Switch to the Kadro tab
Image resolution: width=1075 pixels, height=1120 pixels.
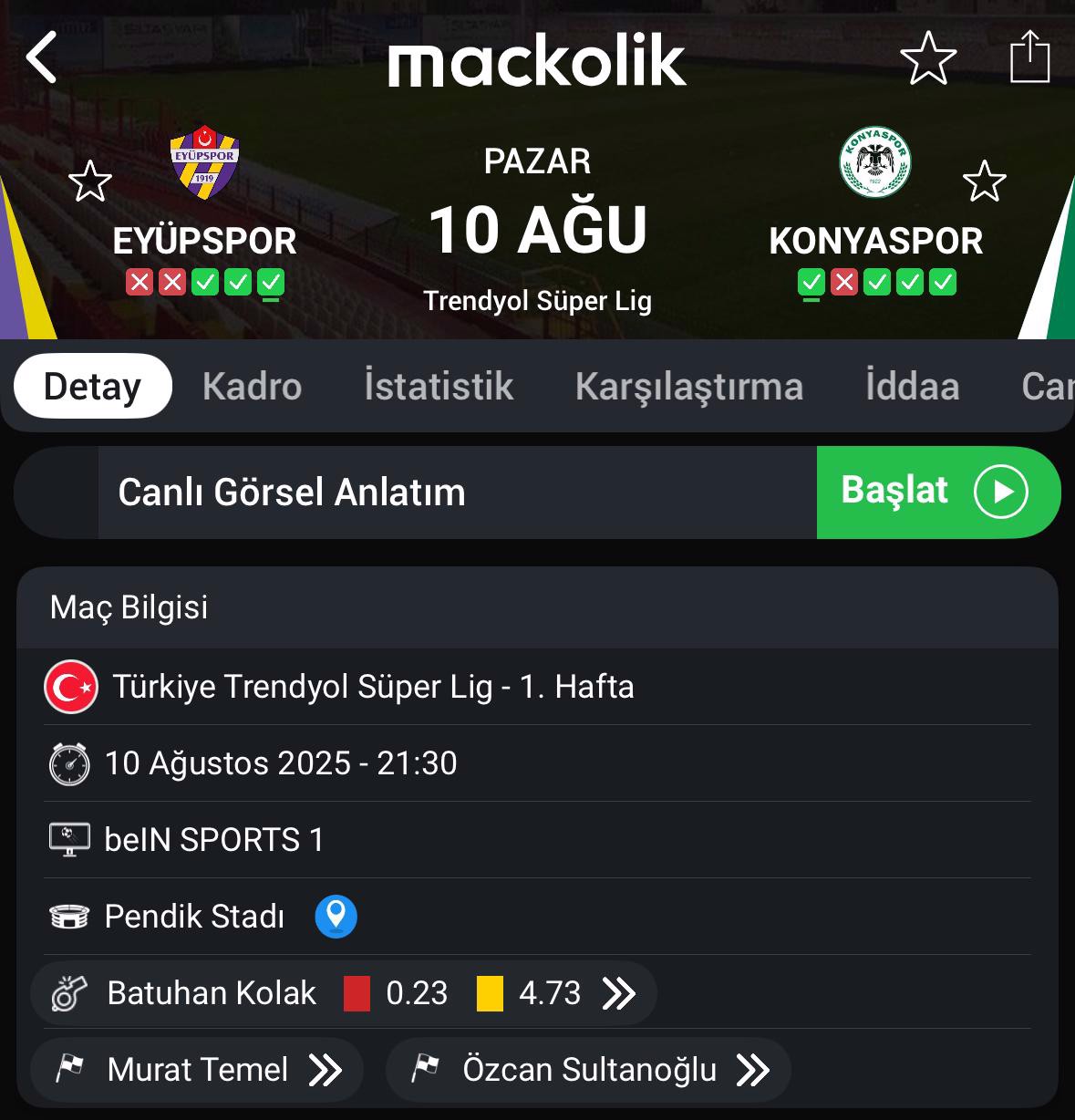tap(252, 387)
